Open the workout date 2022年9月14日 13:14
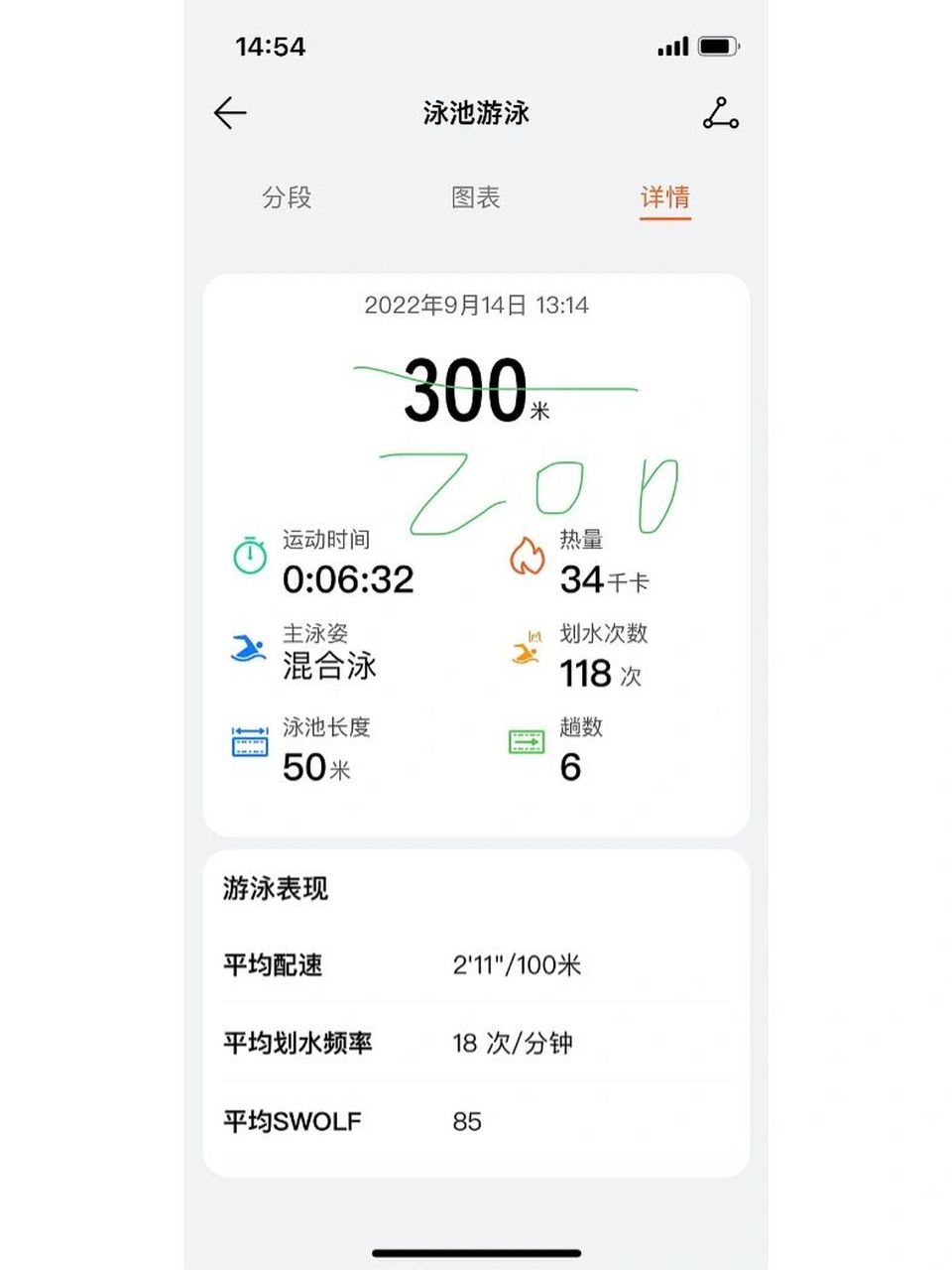The height and width of the screenshot is (1270, 952). click(476, 307)
